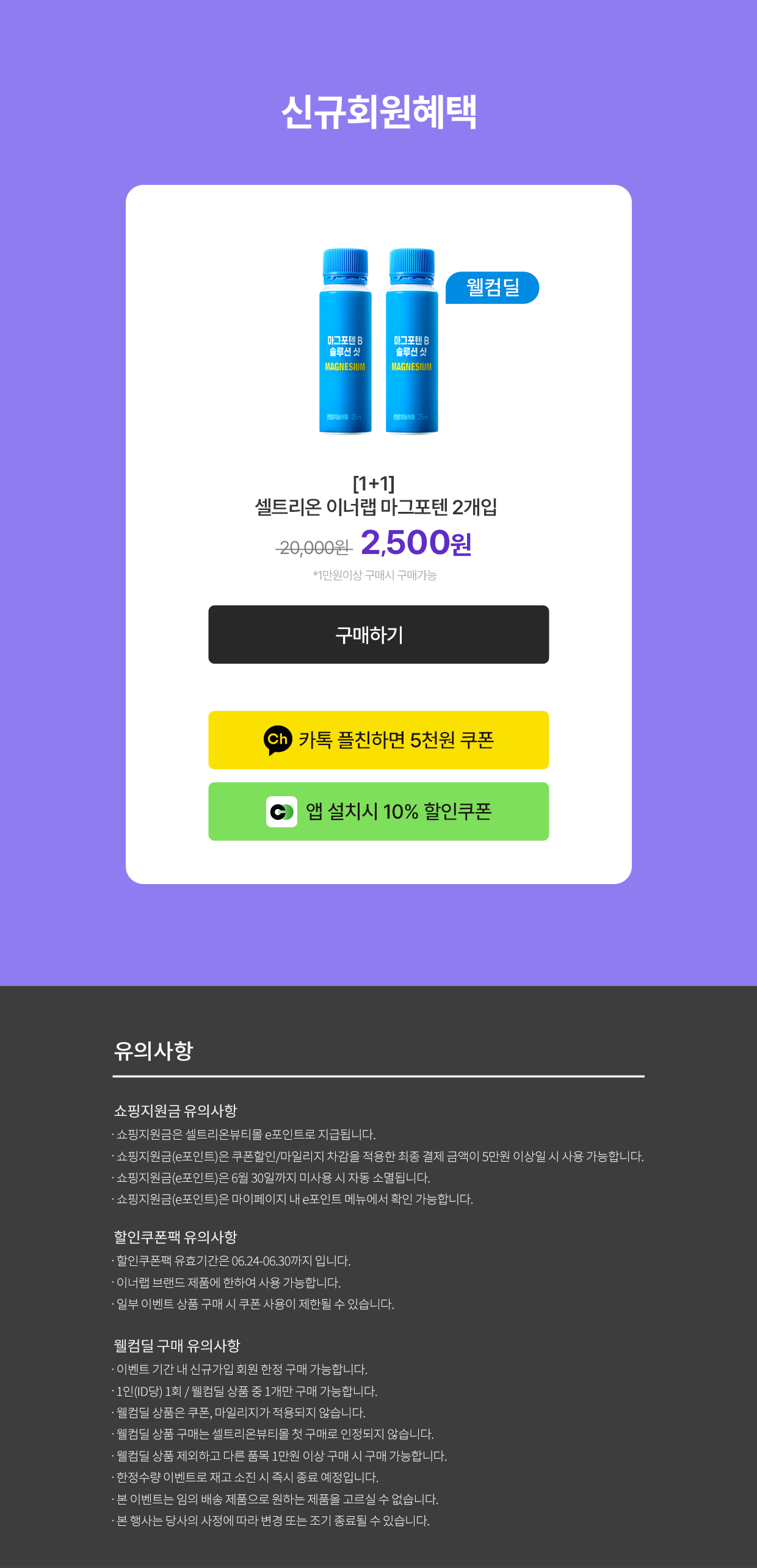This screenshot has height=1568, width=757.
Task: Claim the 앱 설치시 10% 할인쿠폰
Action: point(378,811)
